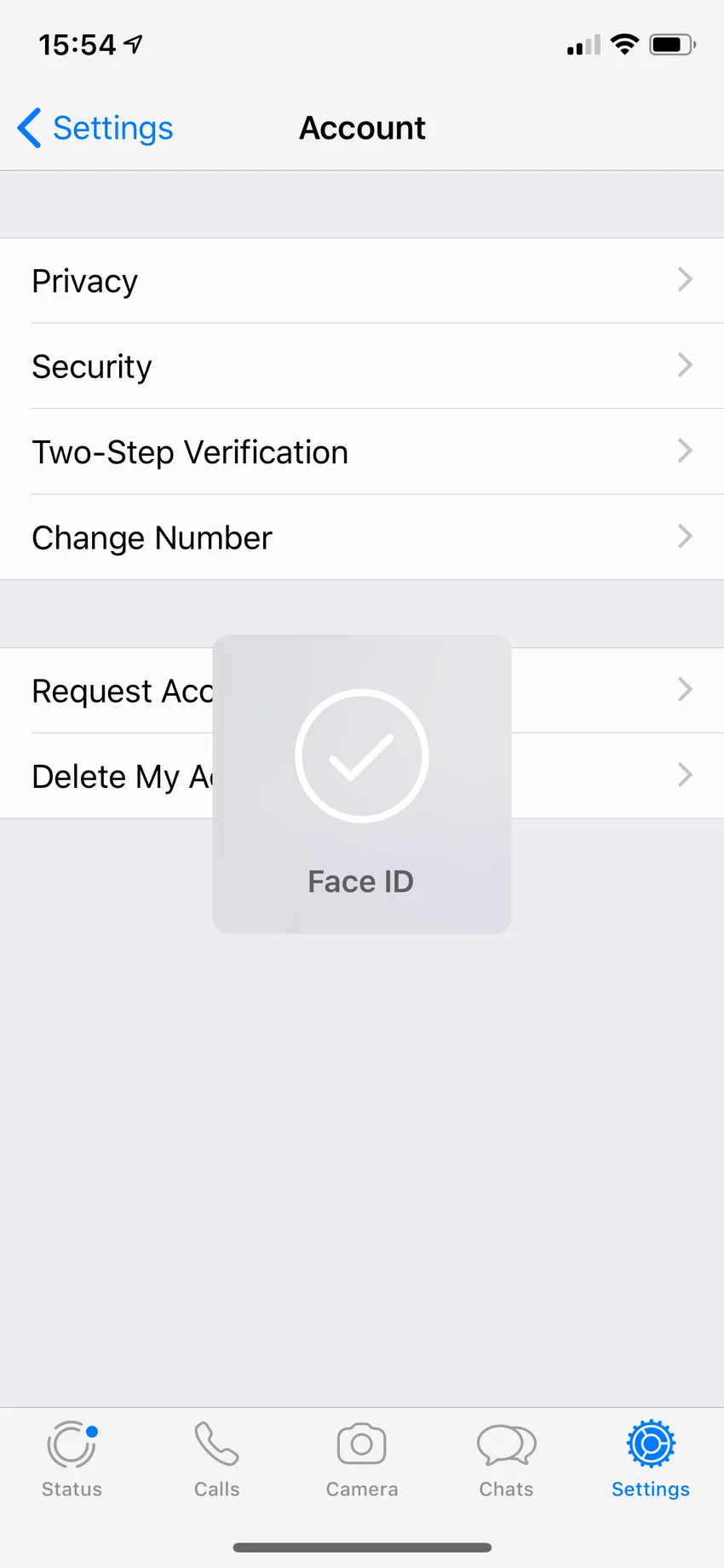Open Two-Step Verification
Screen dimensions: 724x1568
(361, 452)
